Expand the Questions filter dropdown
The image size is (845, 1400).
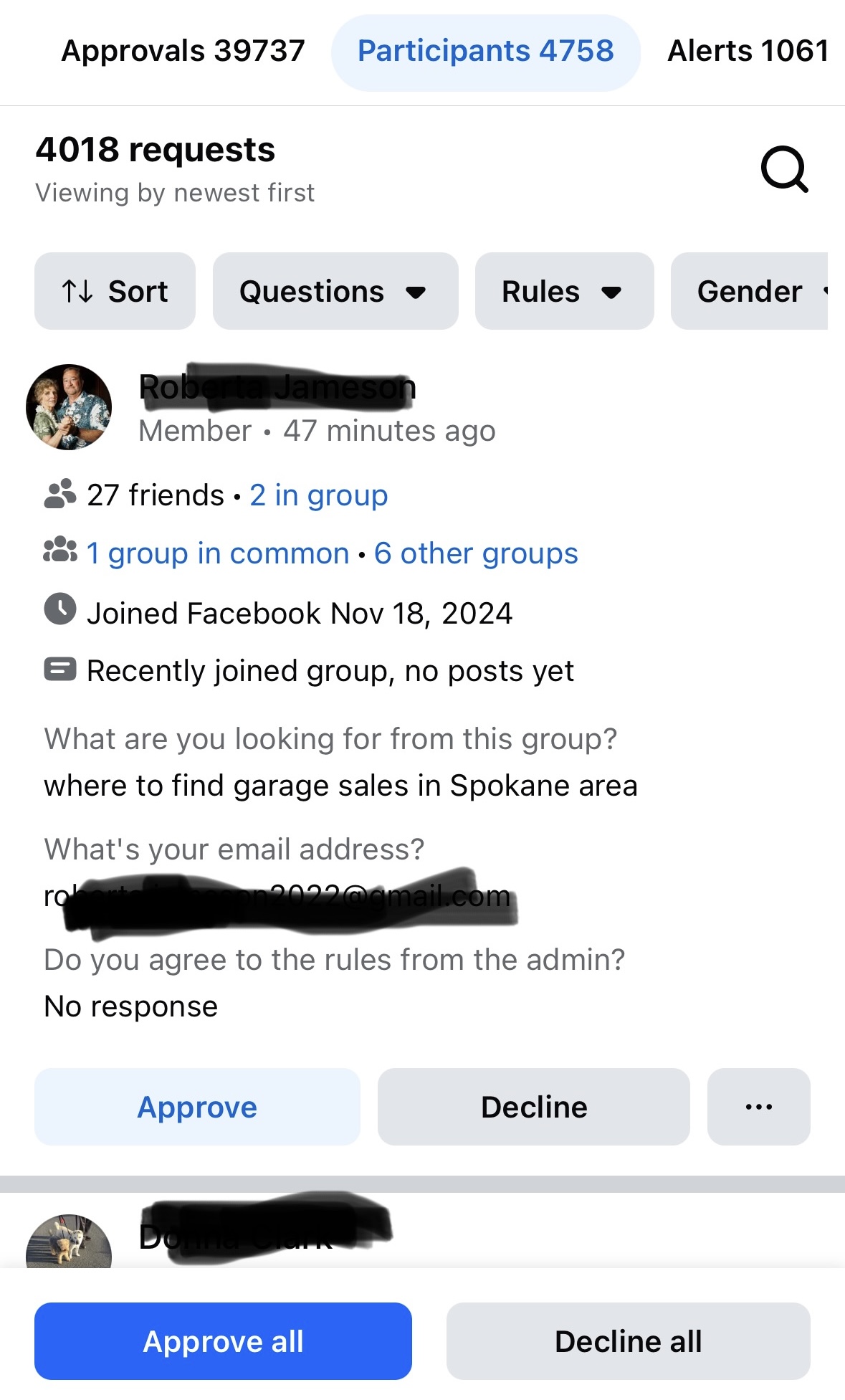(335, 291)
